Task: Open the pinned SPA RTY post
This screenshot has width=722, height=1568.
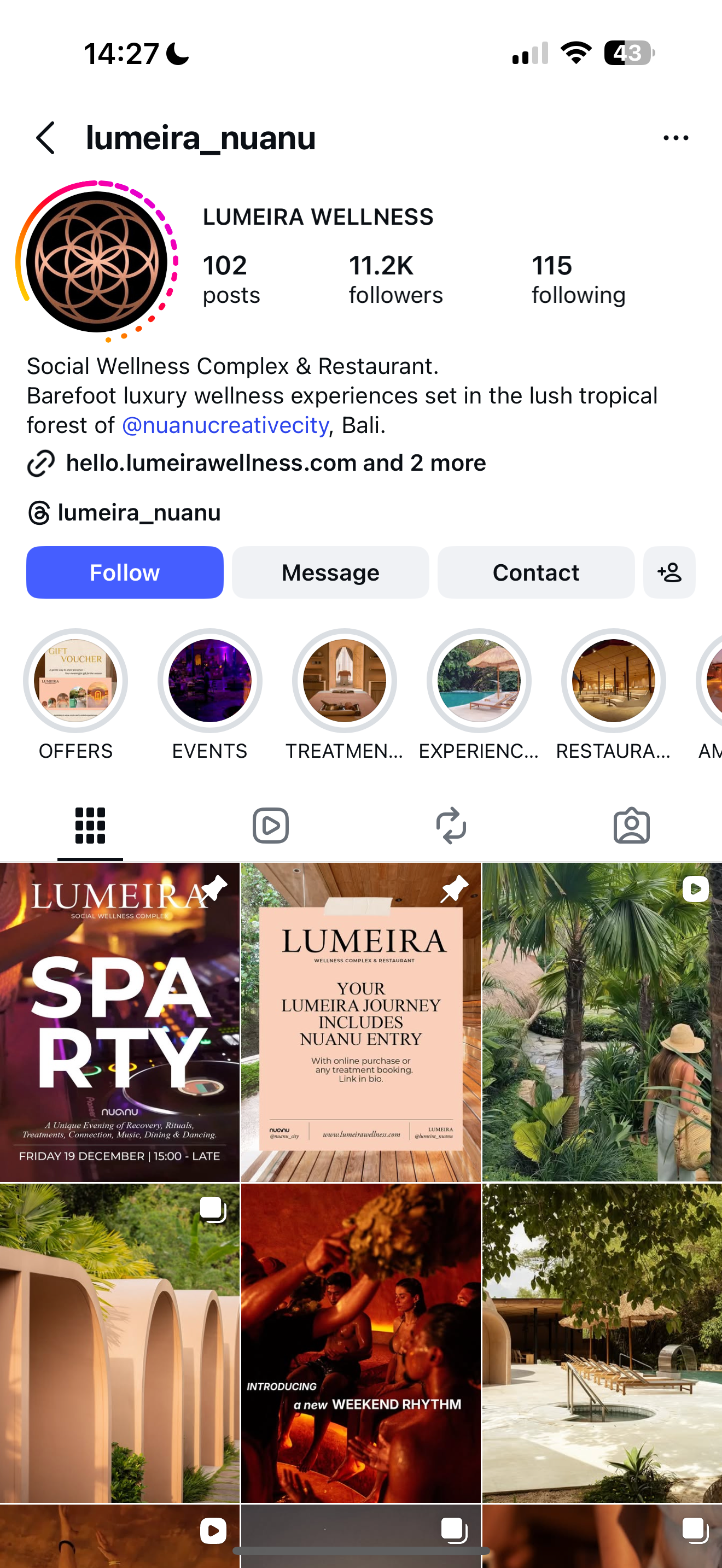Action: point(119,1021)
